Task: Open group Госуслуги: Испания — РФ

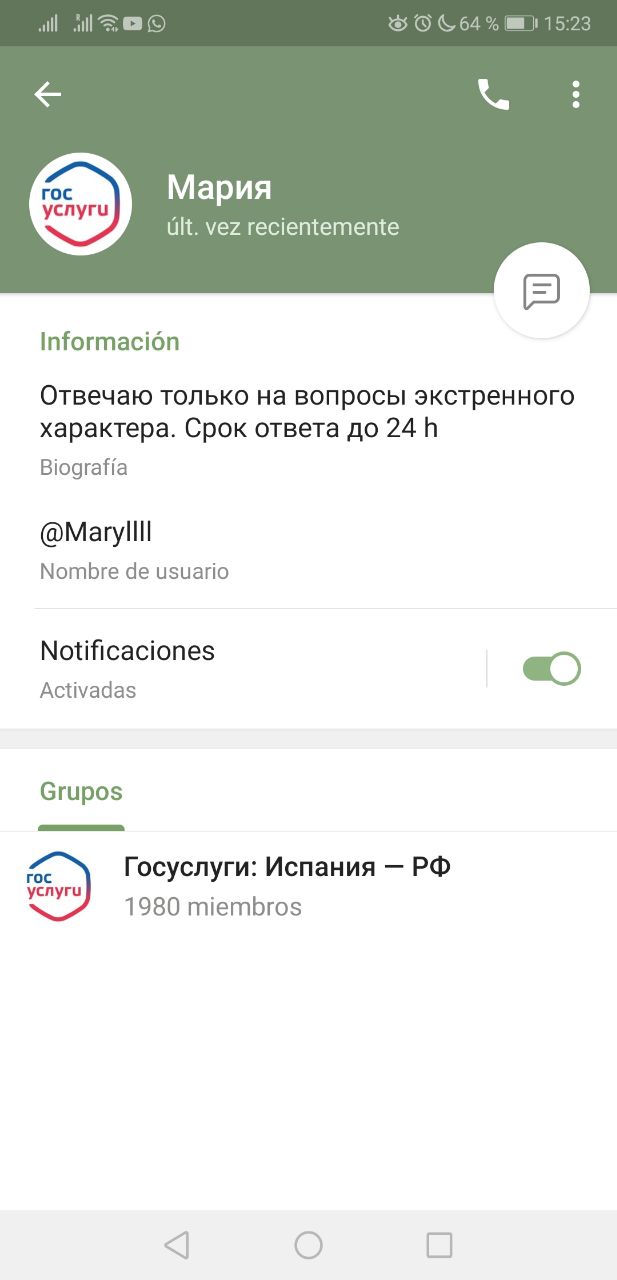Action: 308,887
